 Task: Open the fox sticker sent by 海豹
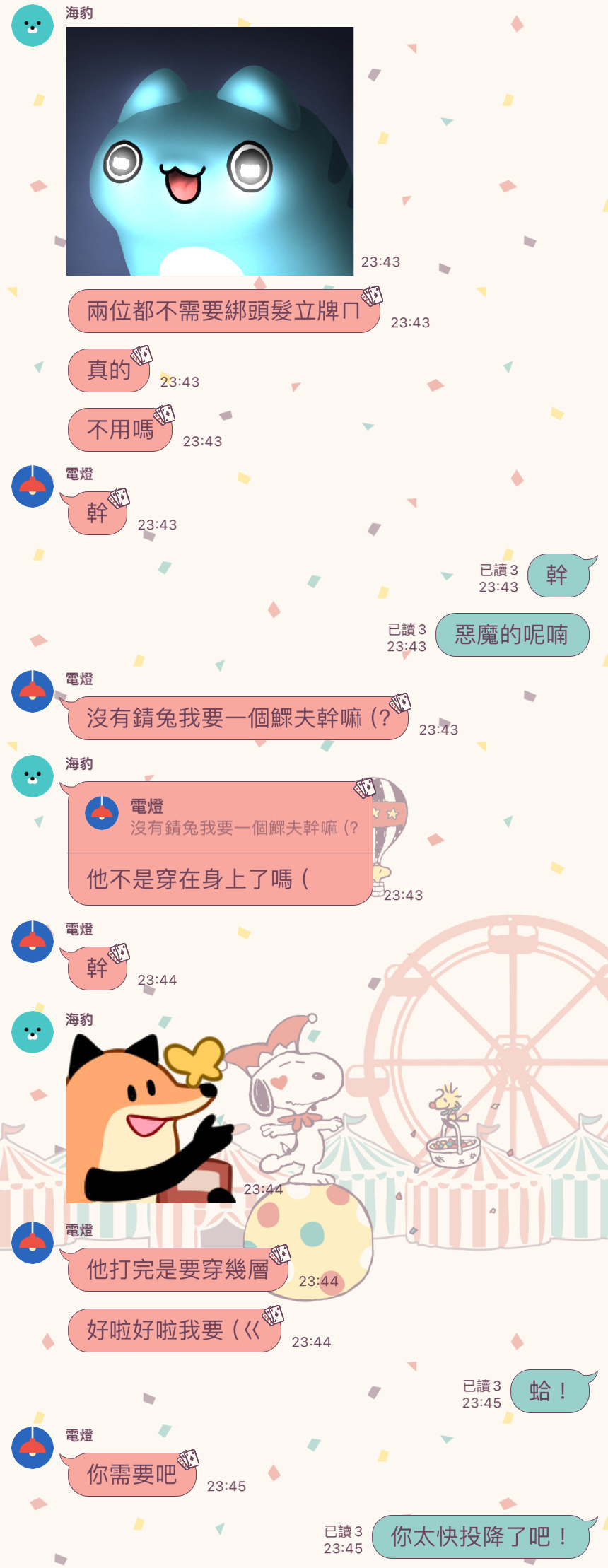pyautogui.click(x=148, y=1120)
